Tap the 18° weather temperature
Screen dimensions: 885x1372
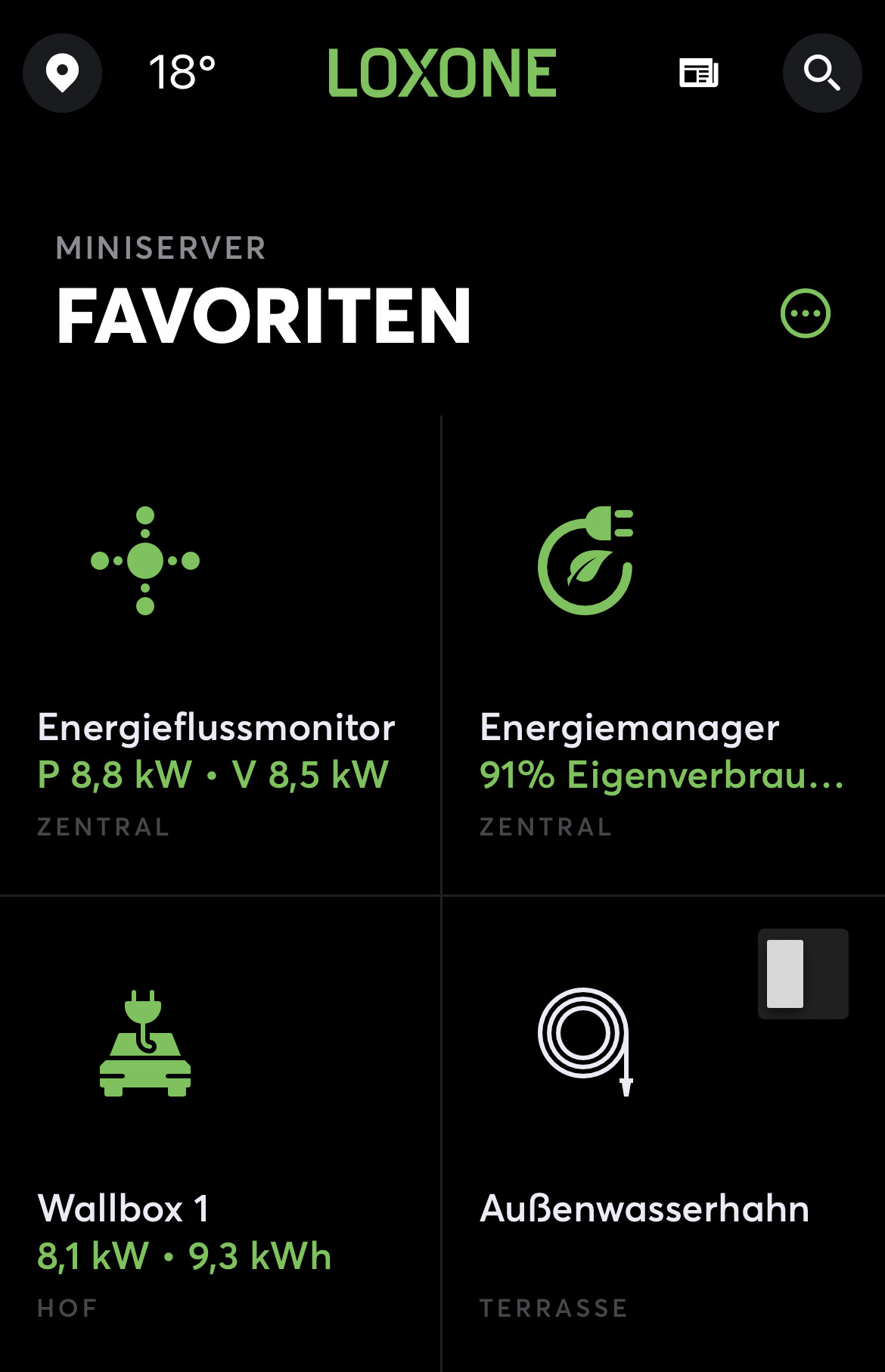click(182, 73)
